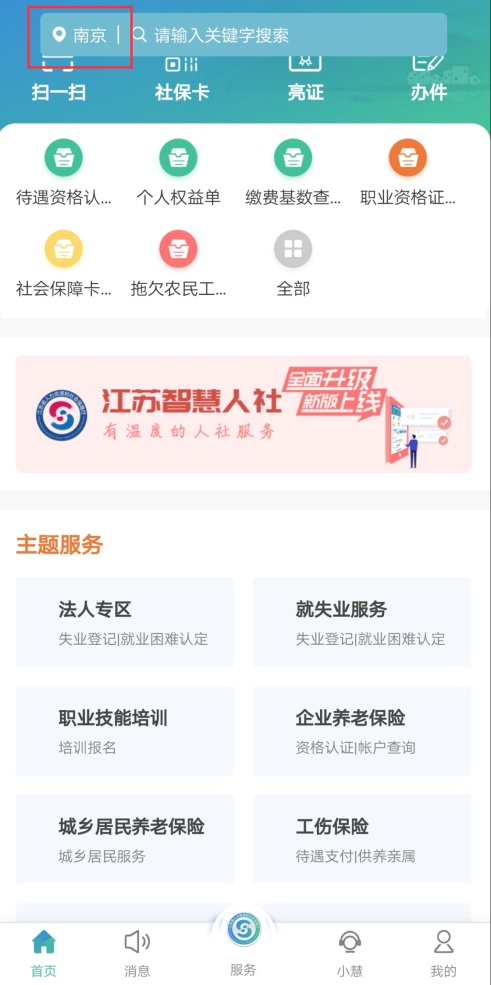Open 社保卡 shortcut
The width and height of the screenshot is (491, 985).
(181, 80)
